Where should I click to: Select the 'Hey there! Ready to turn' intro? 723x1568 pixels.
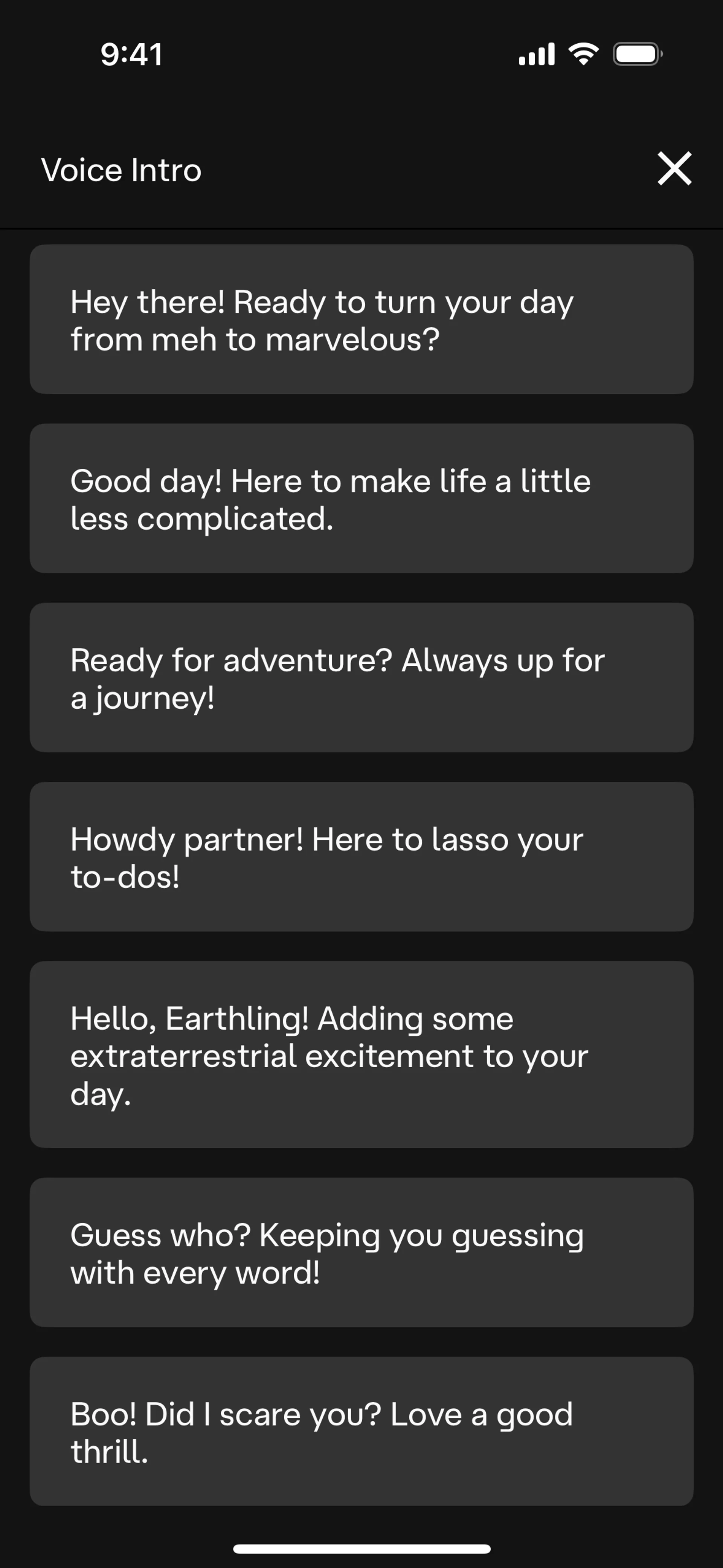click(x=361, y=319)
